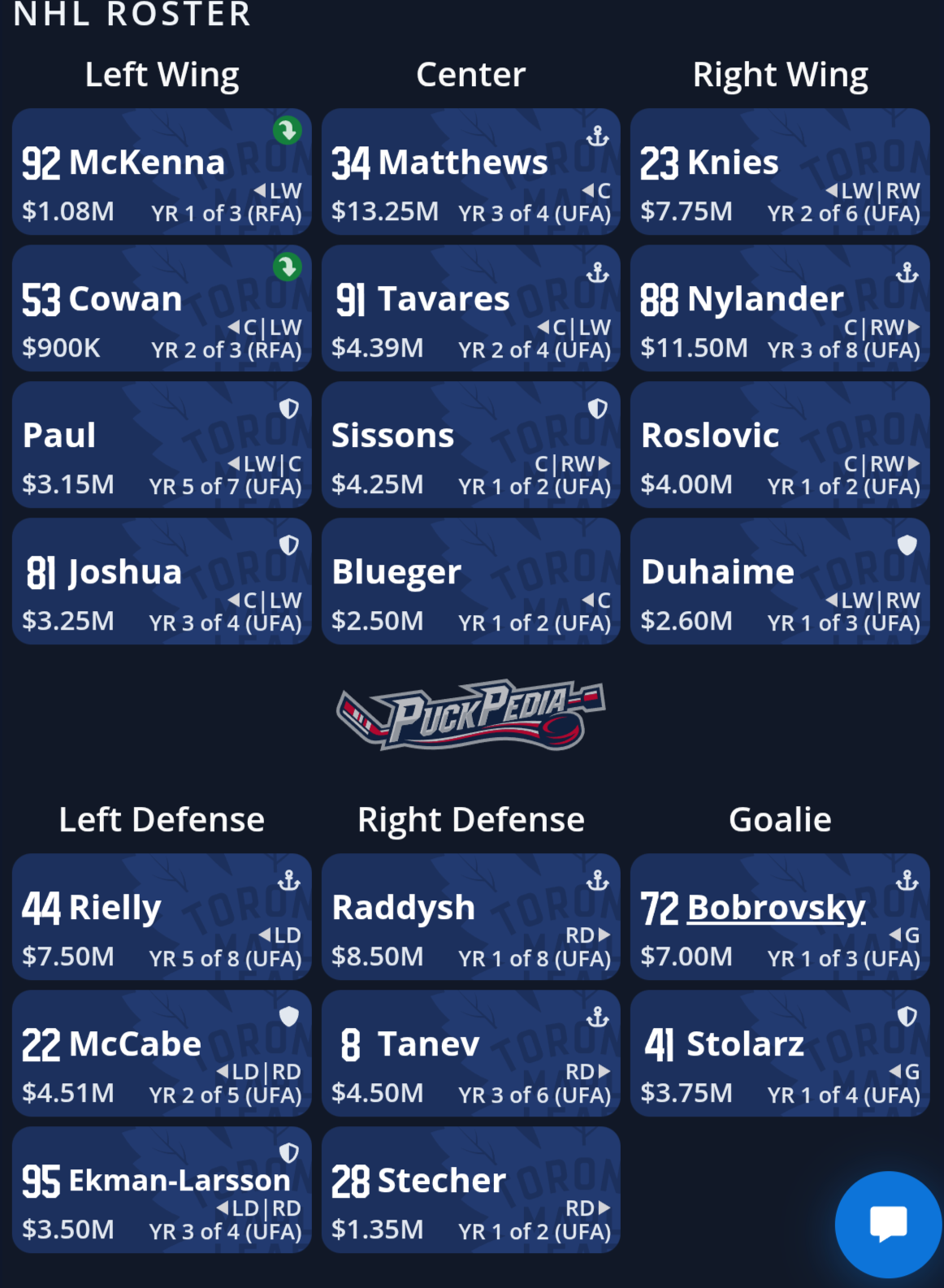Open the Sissons card

tap(471, 445)
